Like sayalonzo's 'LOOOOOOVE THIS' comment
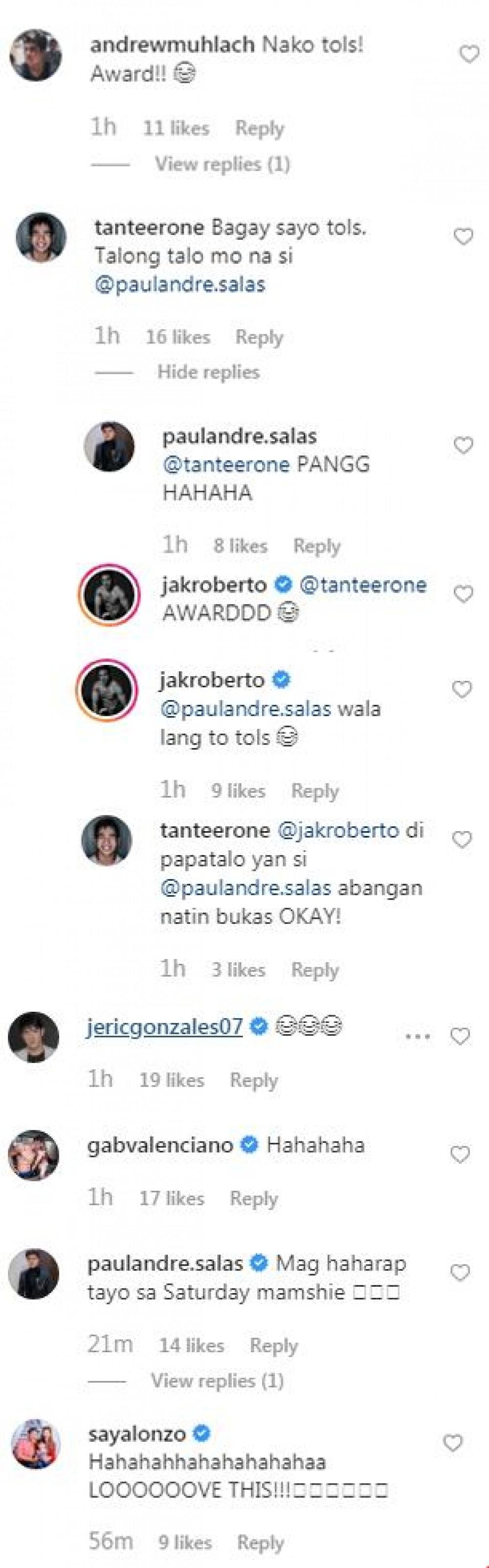This screenshot has height=1568, width=489. tap(452, 1443)
